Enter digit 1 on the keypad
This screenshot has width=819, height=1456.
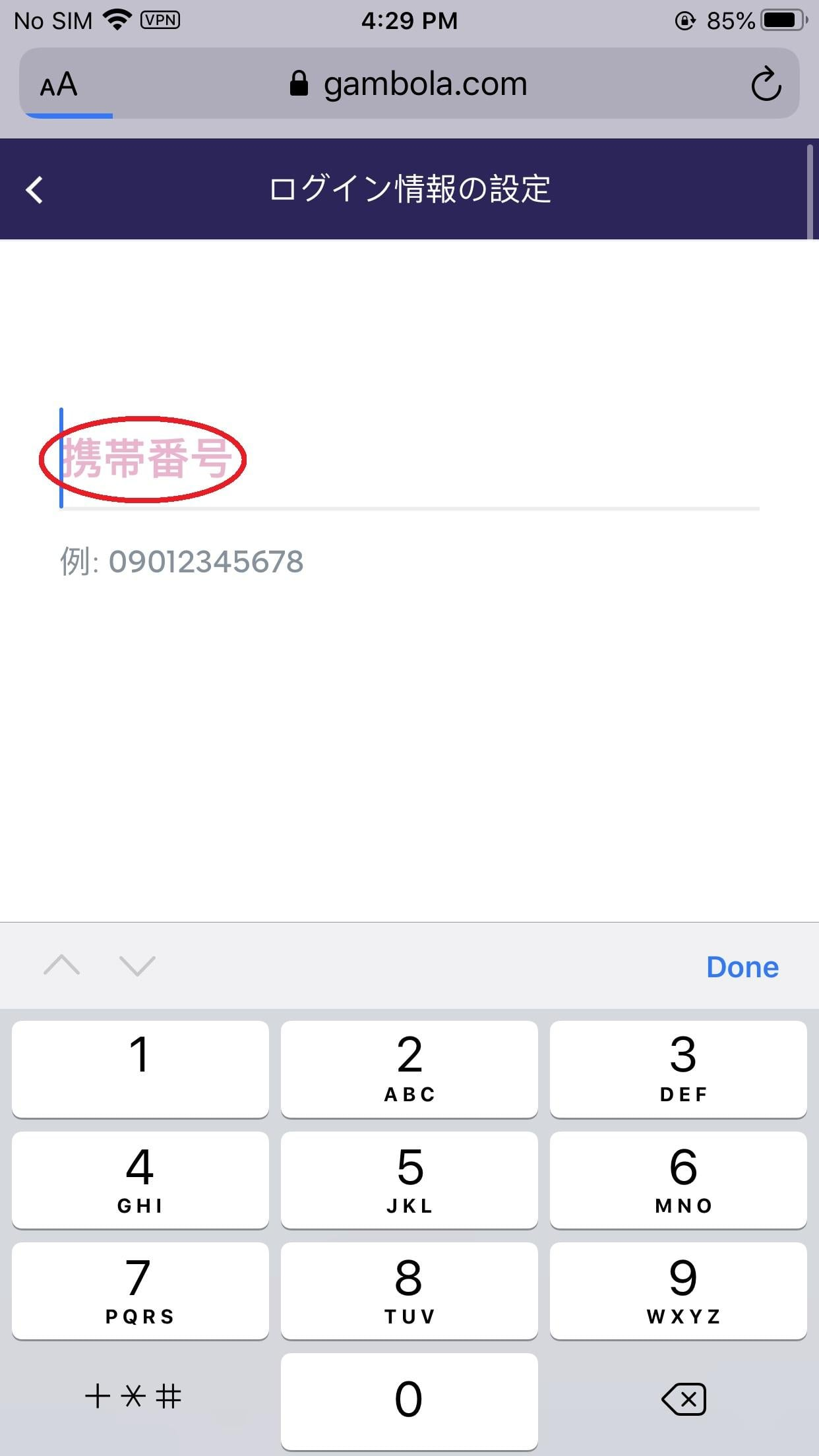pyautogui.click(x=140, y=1070)
